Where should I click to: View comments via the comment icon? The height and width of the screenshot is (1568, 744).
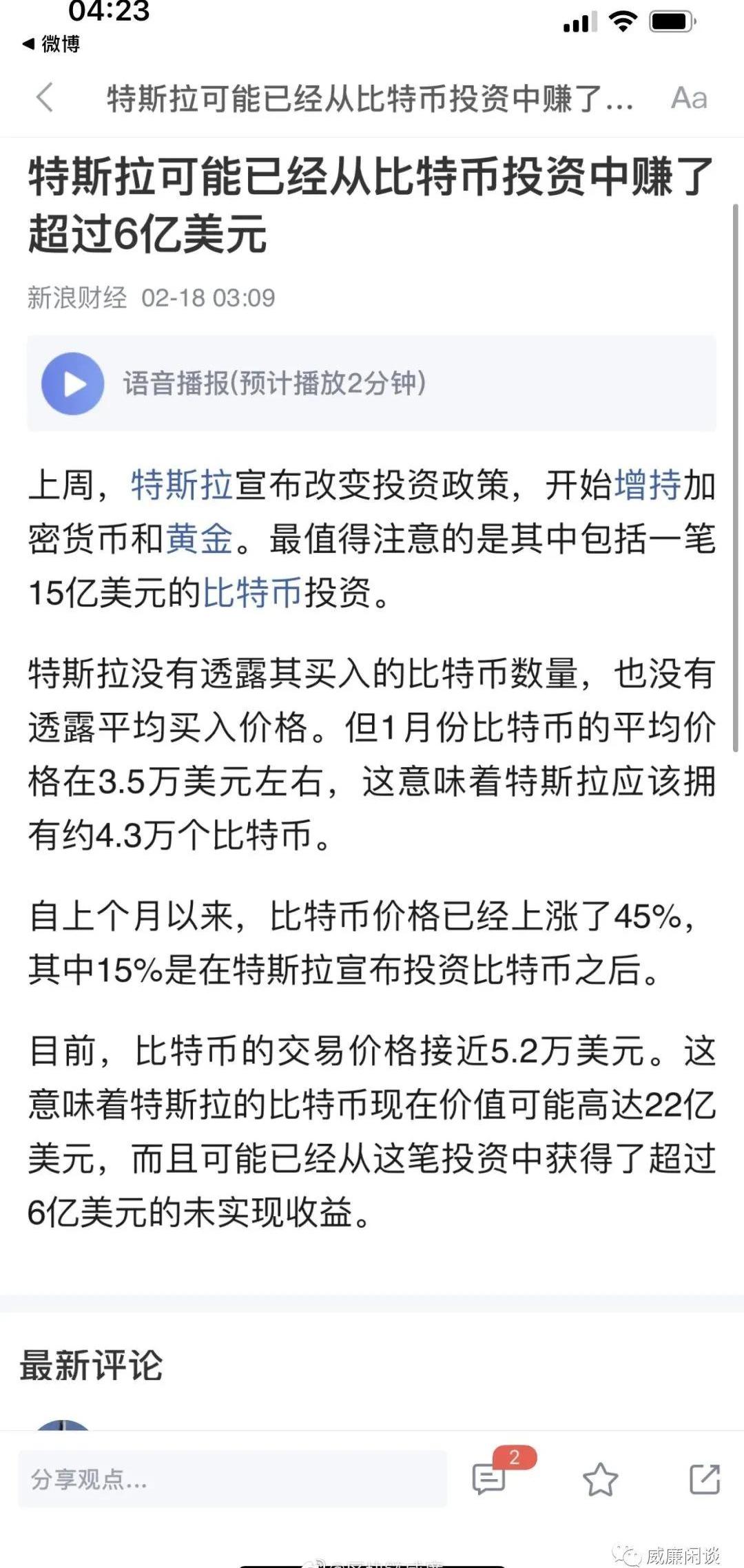pos(489,1478)
